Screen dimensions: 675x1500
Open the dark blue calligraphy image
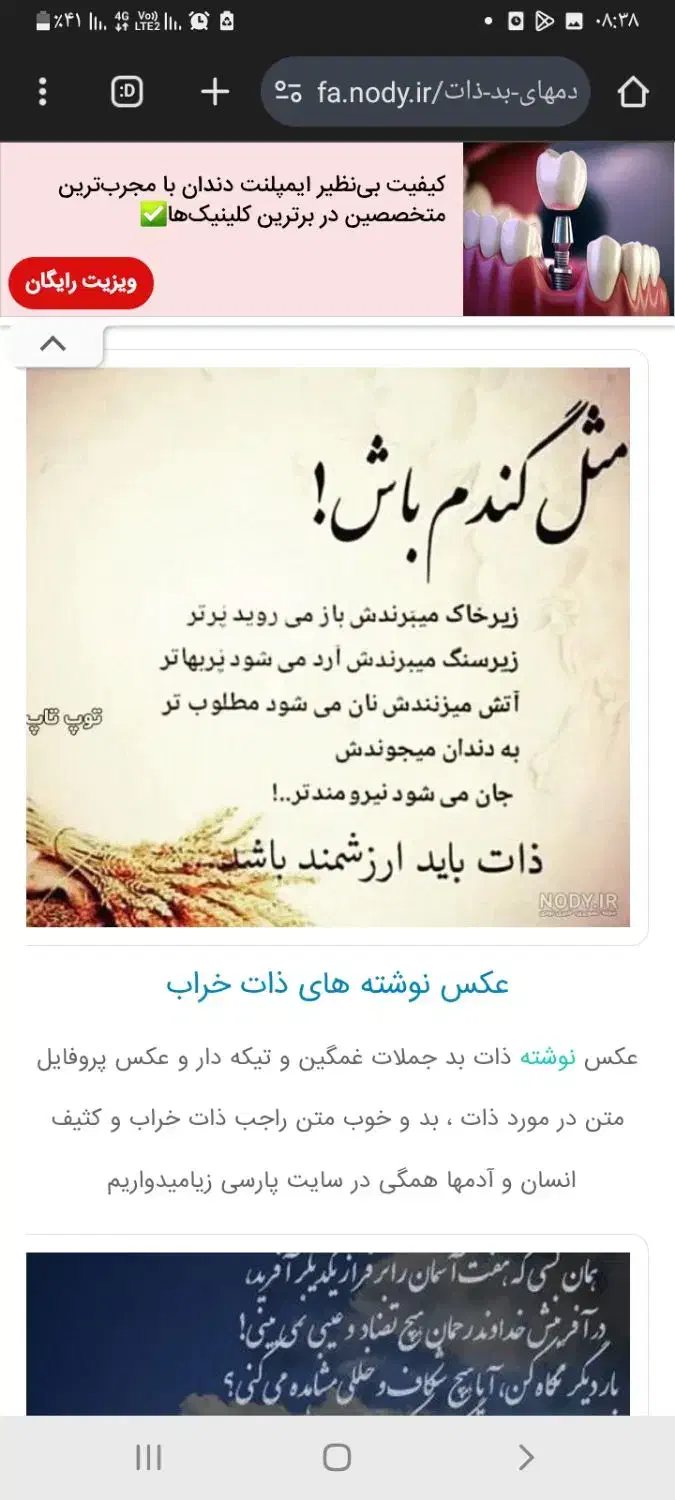328,1333
